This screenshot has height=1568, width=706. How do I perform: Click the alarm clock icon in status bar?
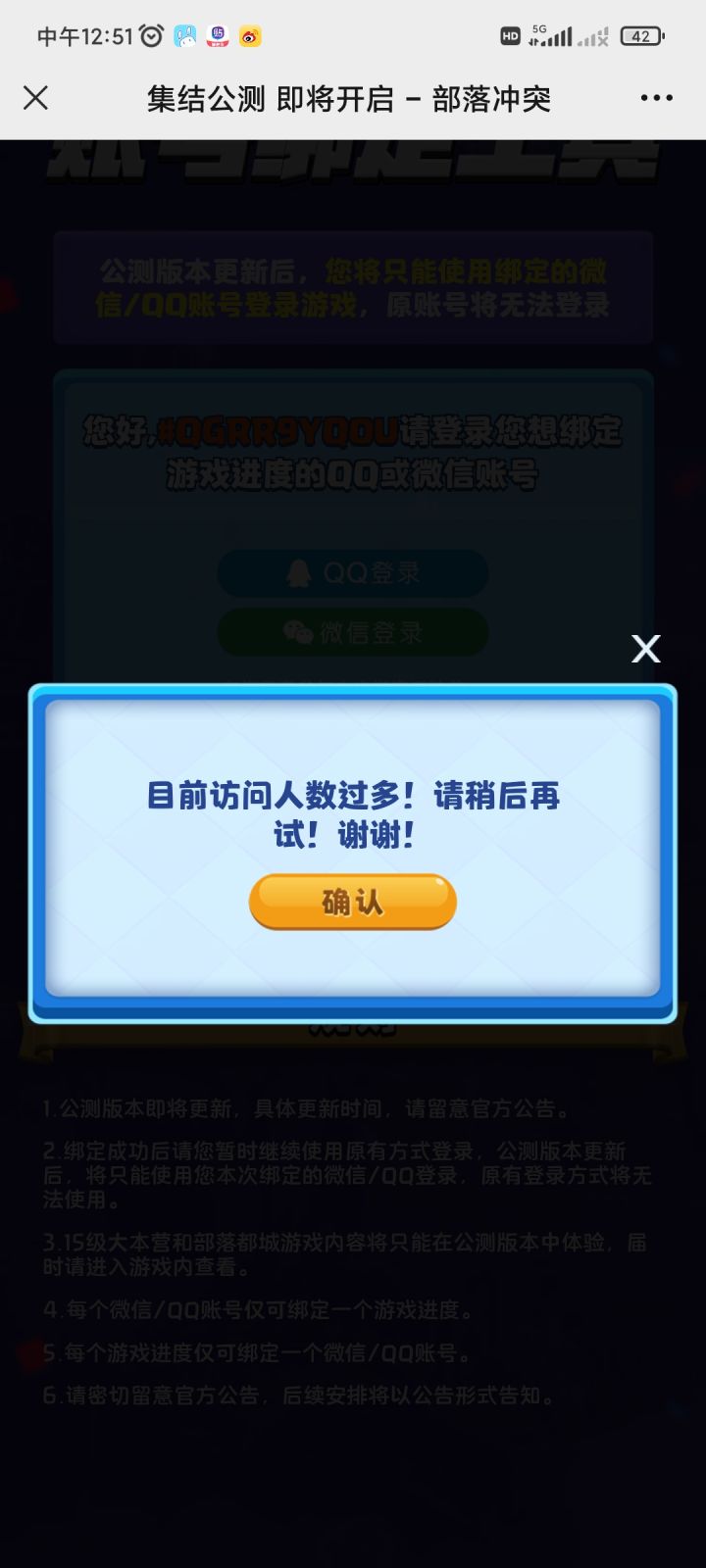pos(150,34)
